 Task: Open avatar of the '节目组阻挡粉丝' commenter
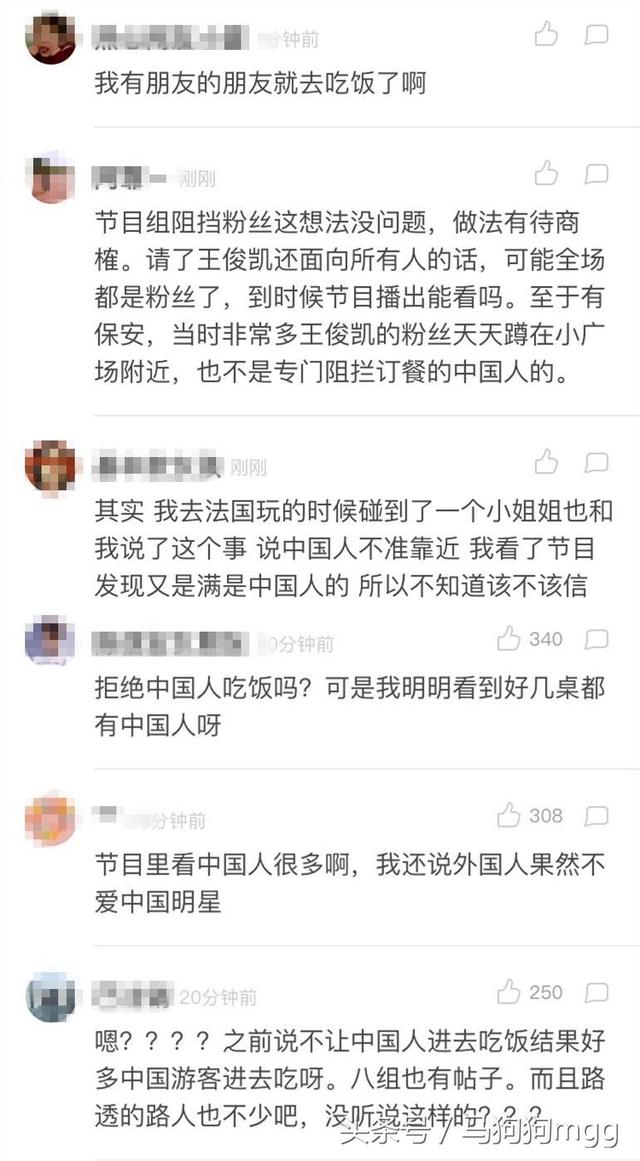50,179
